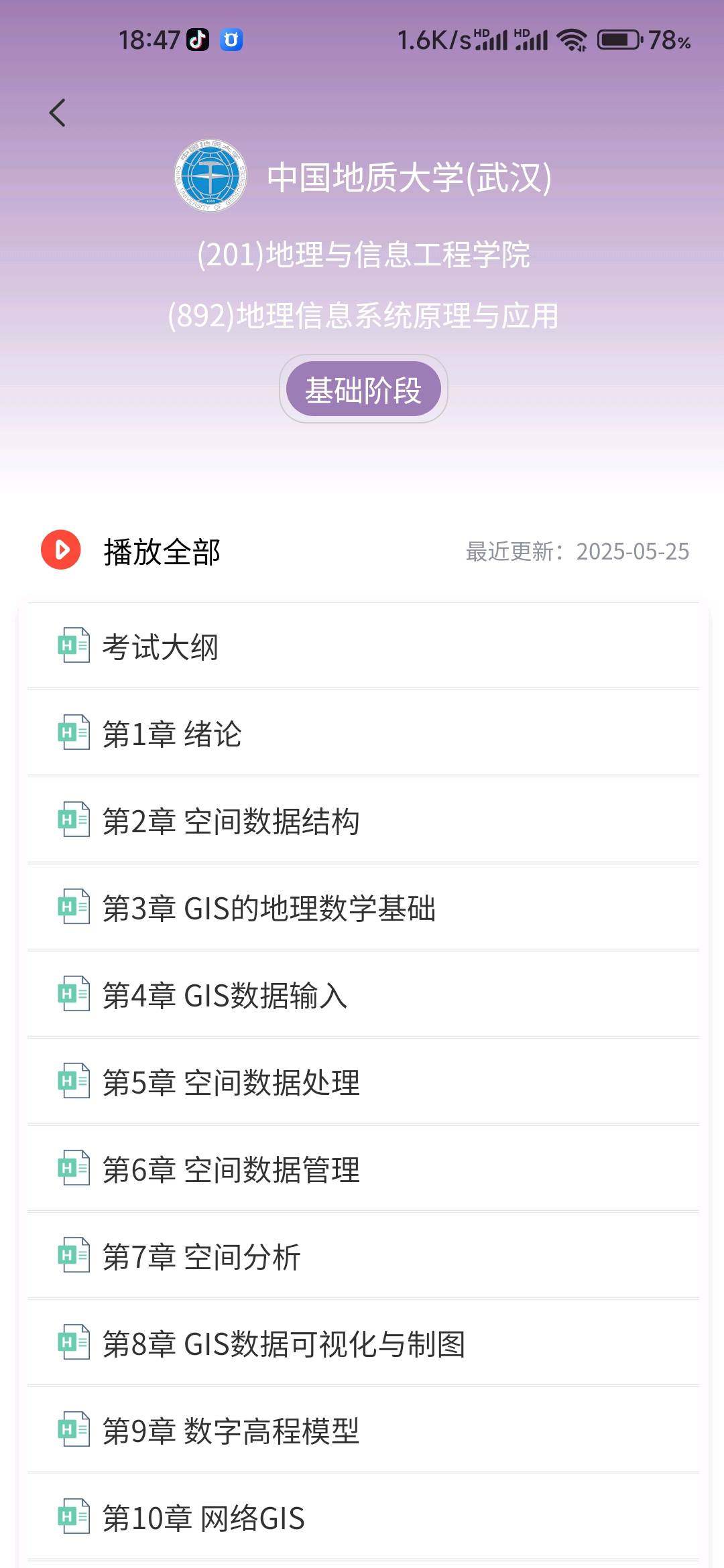Select 第4章 GIS数据输入
This screenshot has width=724, height=1568.
point(225,995)
